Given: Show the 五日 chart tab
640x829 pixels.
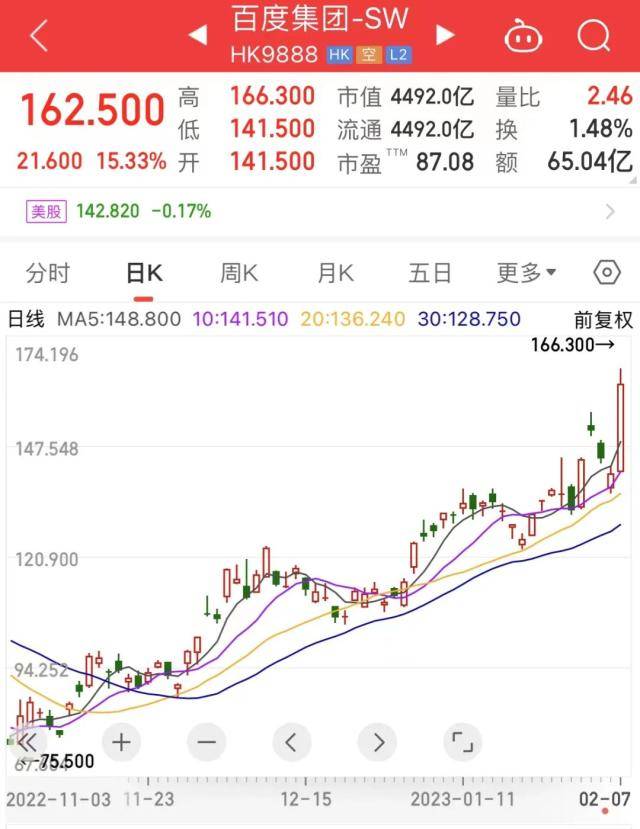Looking at the screenshot, I should click(430, 273).
